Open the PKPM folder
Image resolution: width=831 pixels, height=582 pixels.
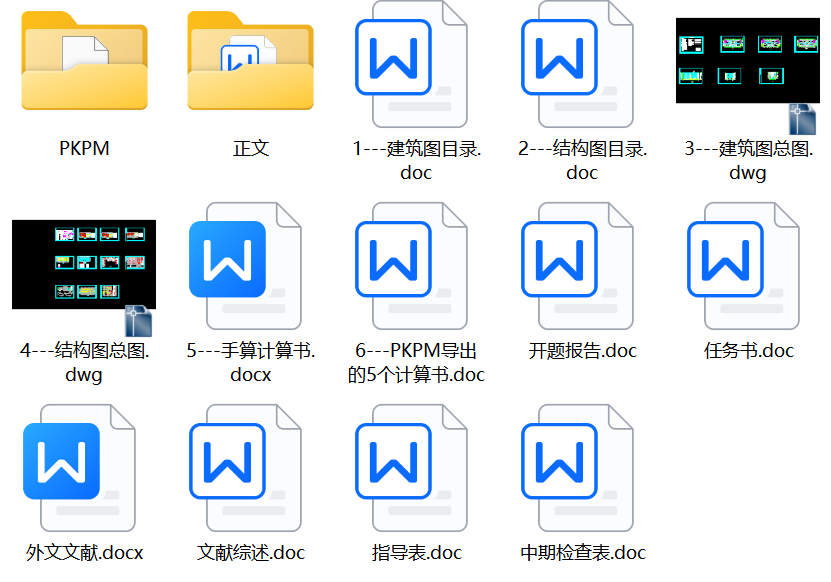pos(84,64)
